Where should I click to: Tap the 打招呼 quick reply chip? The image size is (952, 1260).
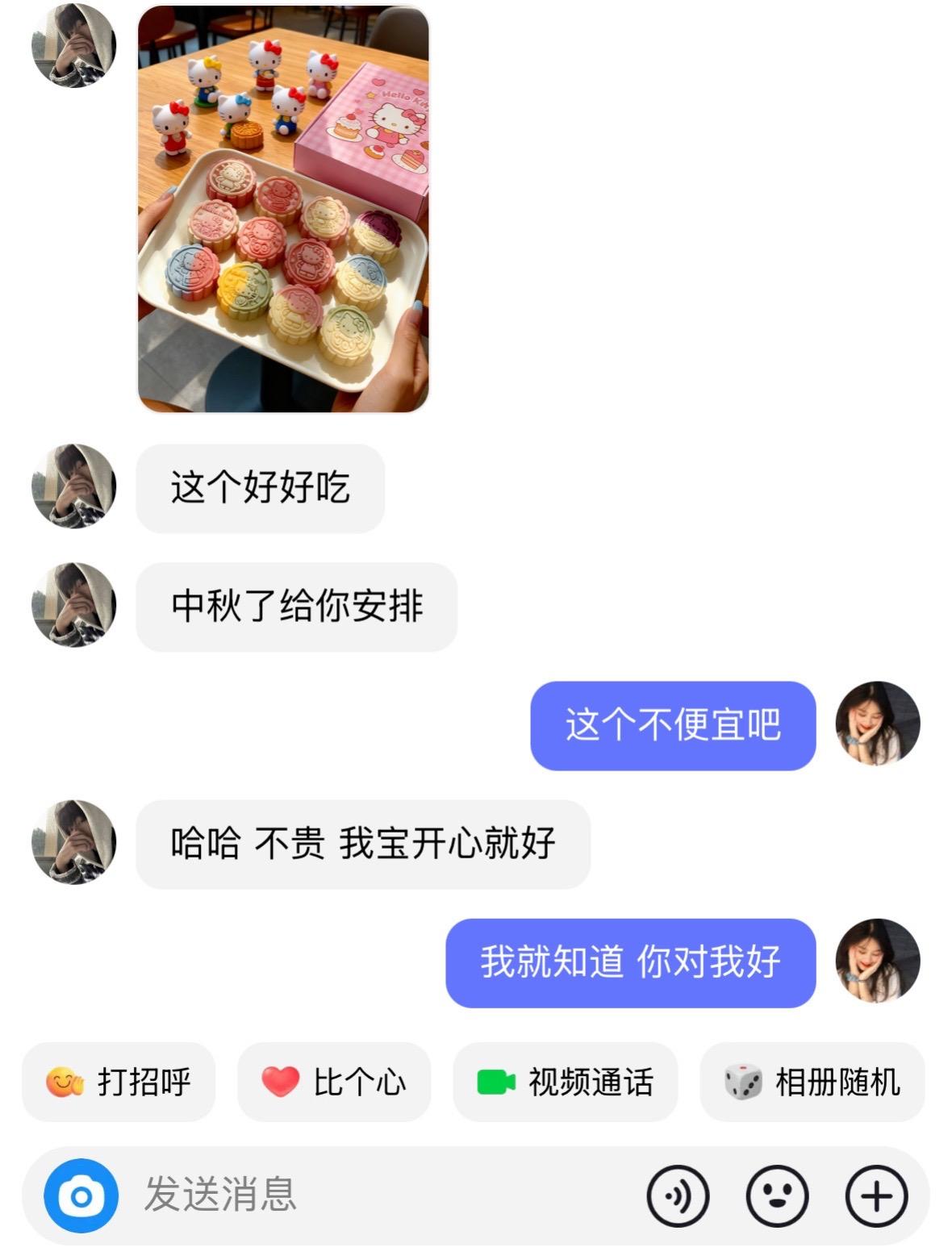pyautogui.click(x=119, y=1082)
